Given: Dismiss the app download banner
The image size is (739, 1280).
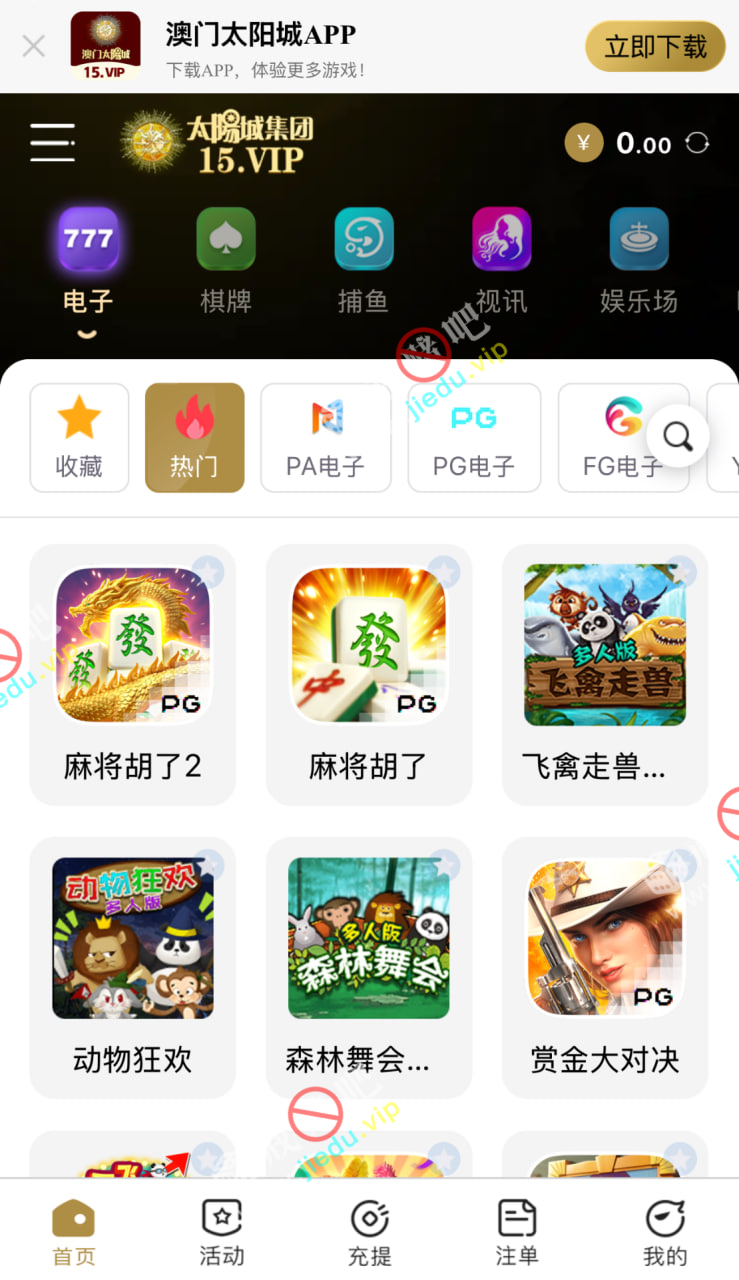Looking at the screenshot, I should (34, 46).
